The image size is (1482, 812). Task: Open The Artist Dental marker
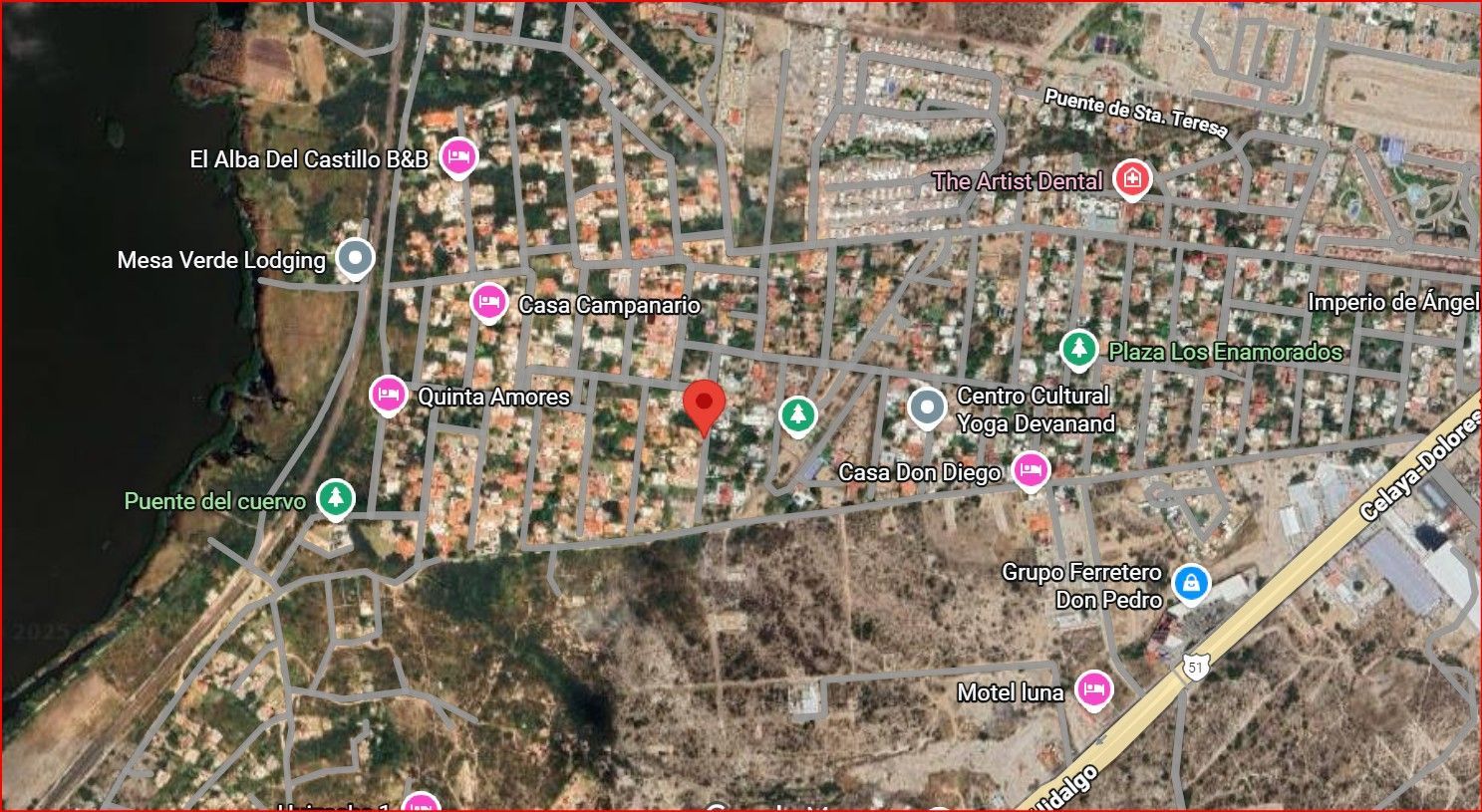click(1132, 179)
